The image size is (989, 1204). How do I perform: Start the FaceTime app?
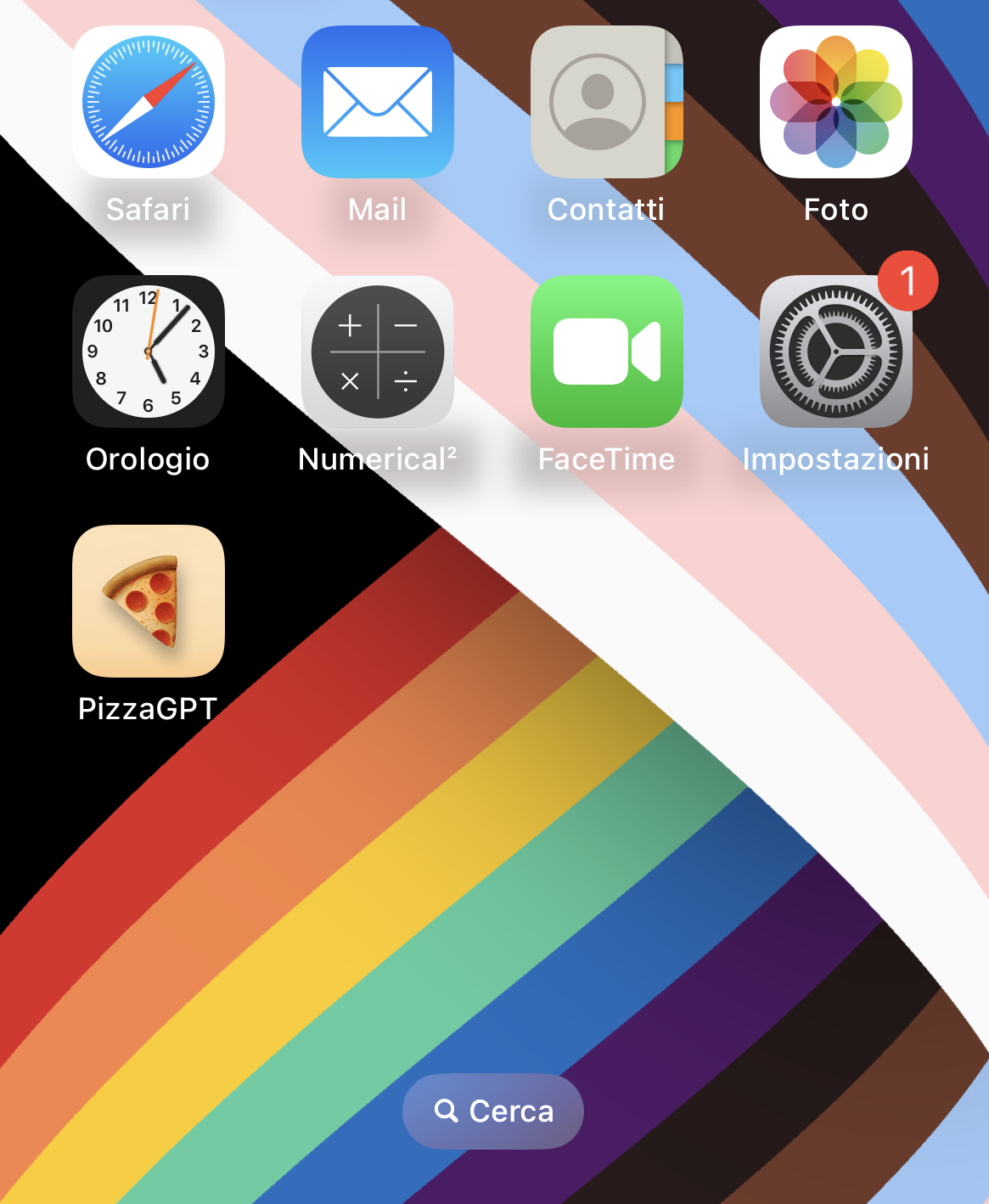(606, 352)
